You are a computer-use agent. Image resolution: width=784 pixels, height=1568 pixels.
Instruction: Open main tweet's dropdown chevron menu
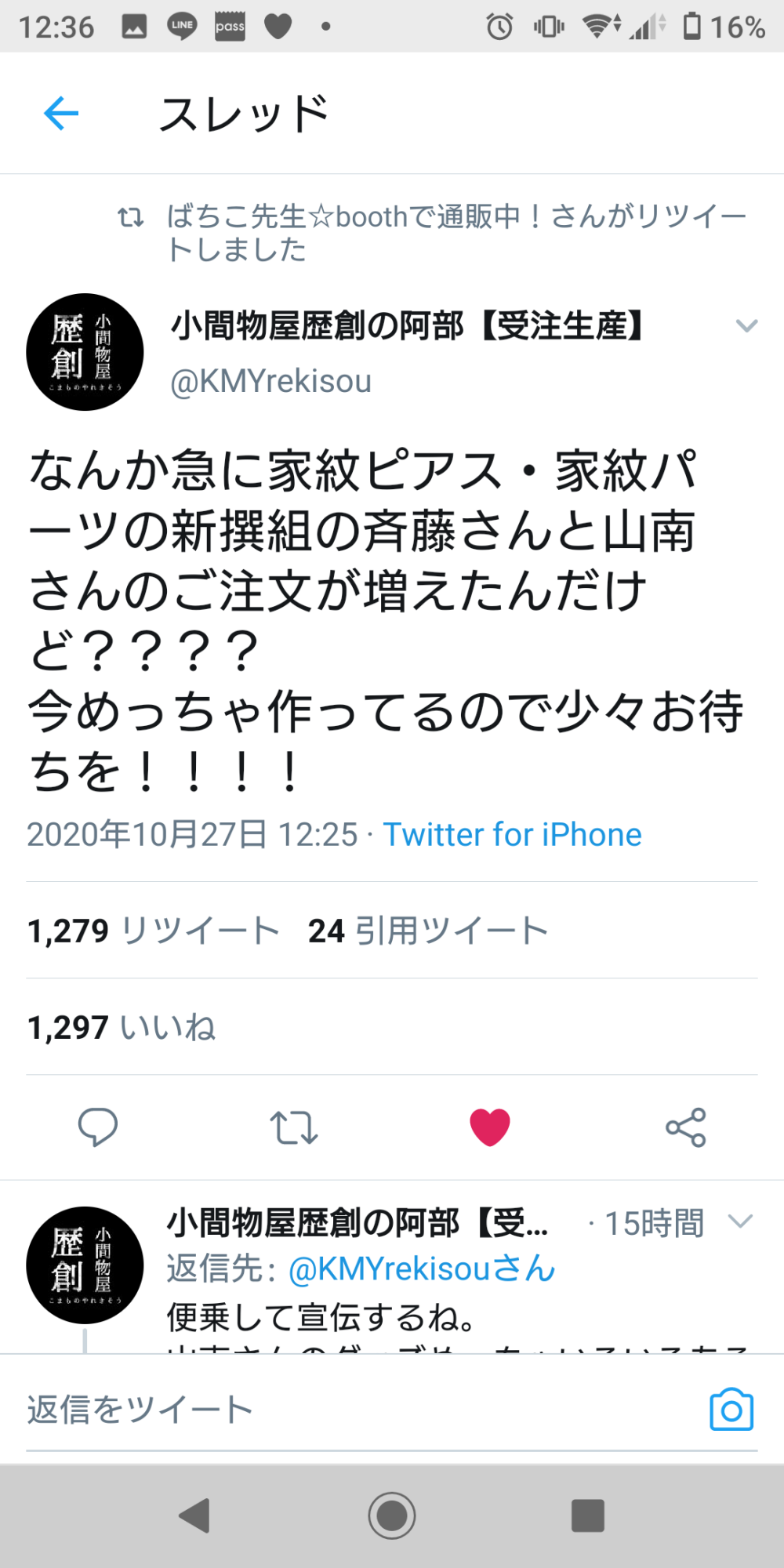(x=746, y=325)
